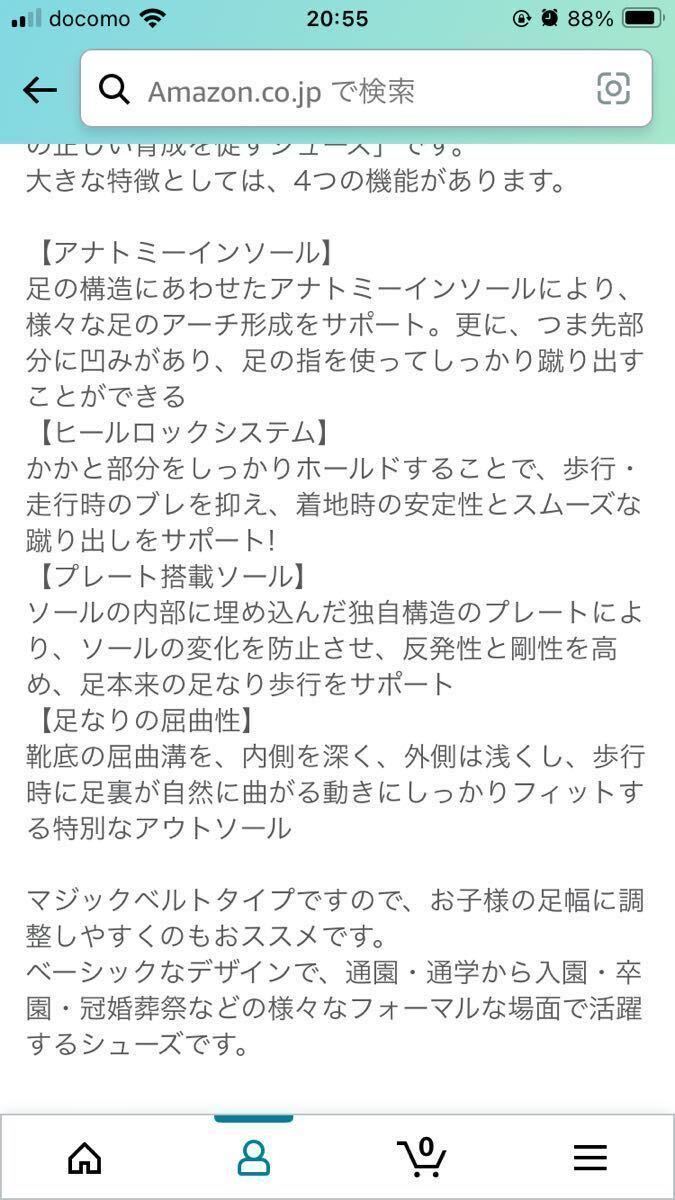
Task: Open the shopping cart tab
Action: pos(422,1157)
